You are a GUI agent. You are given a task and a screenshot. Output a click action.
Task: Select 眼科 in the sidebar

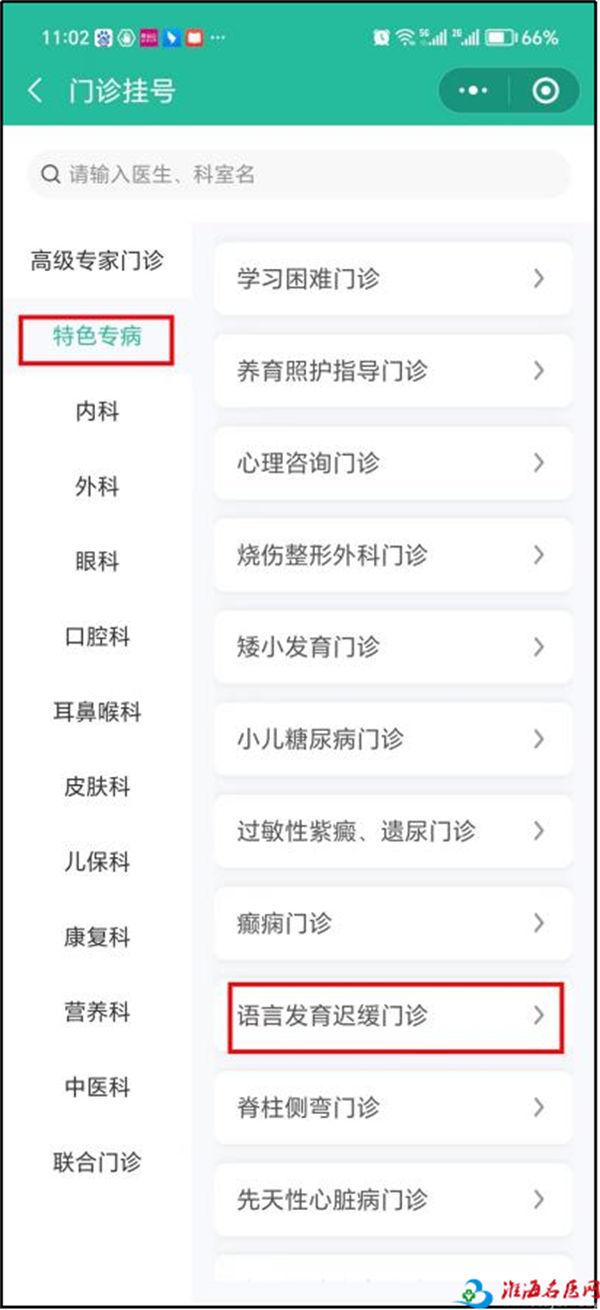[x=97, y=562]
